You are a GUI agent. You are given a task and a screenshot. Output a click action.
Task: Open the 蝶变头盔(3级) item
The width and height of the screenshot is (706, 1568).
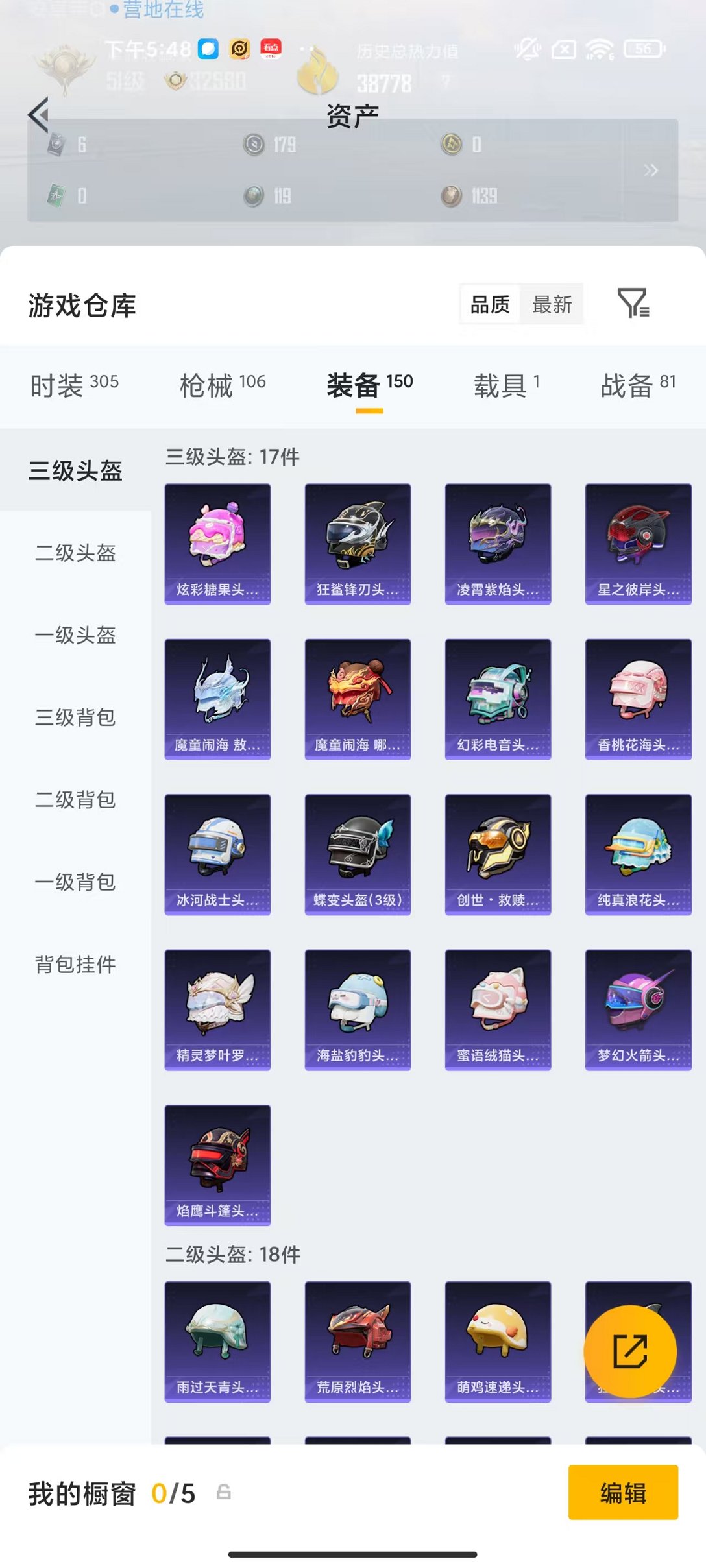coord(358,854)
